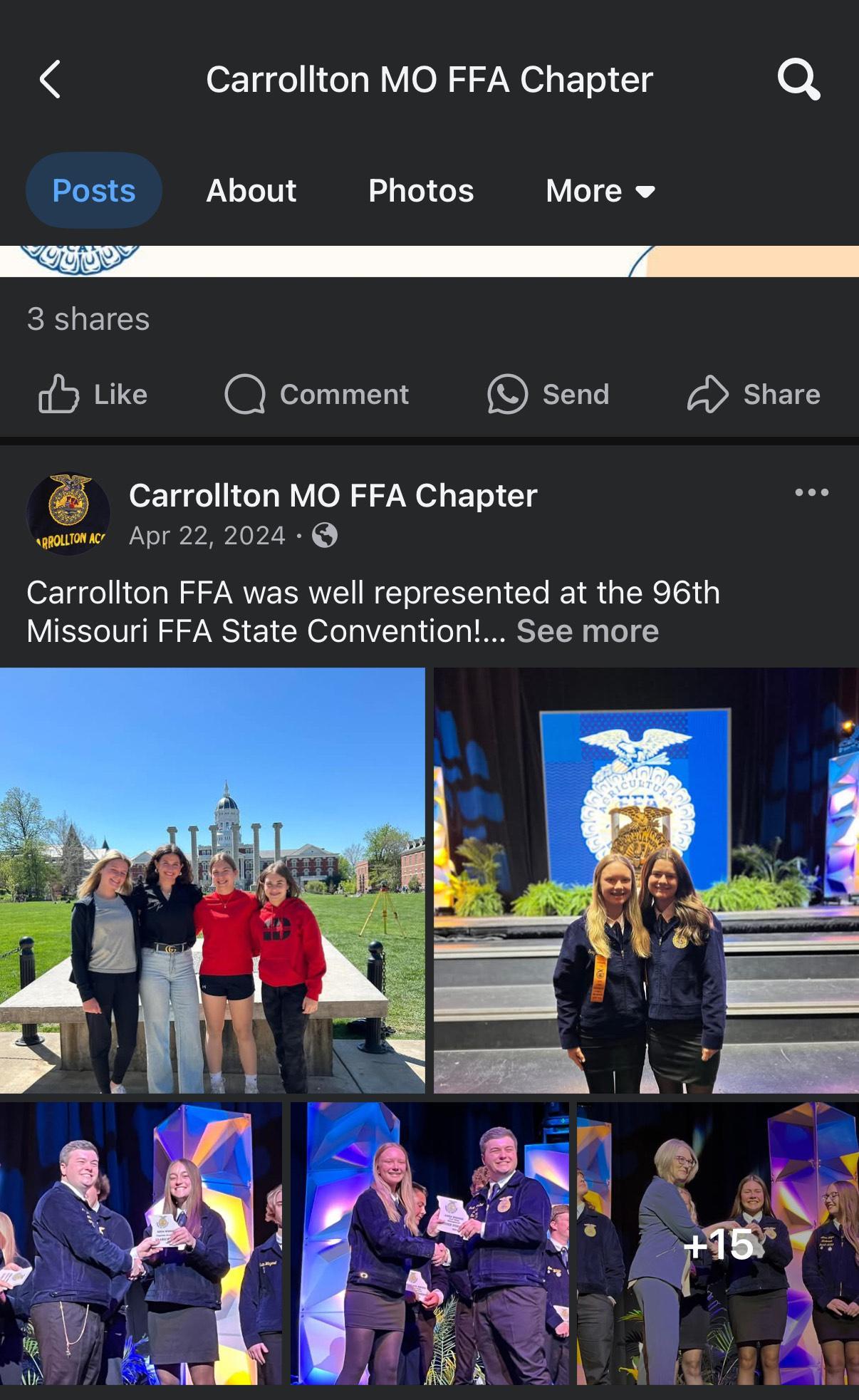Open Carrollton MO FFA Chapter profile picture

(x=68, y=514)
